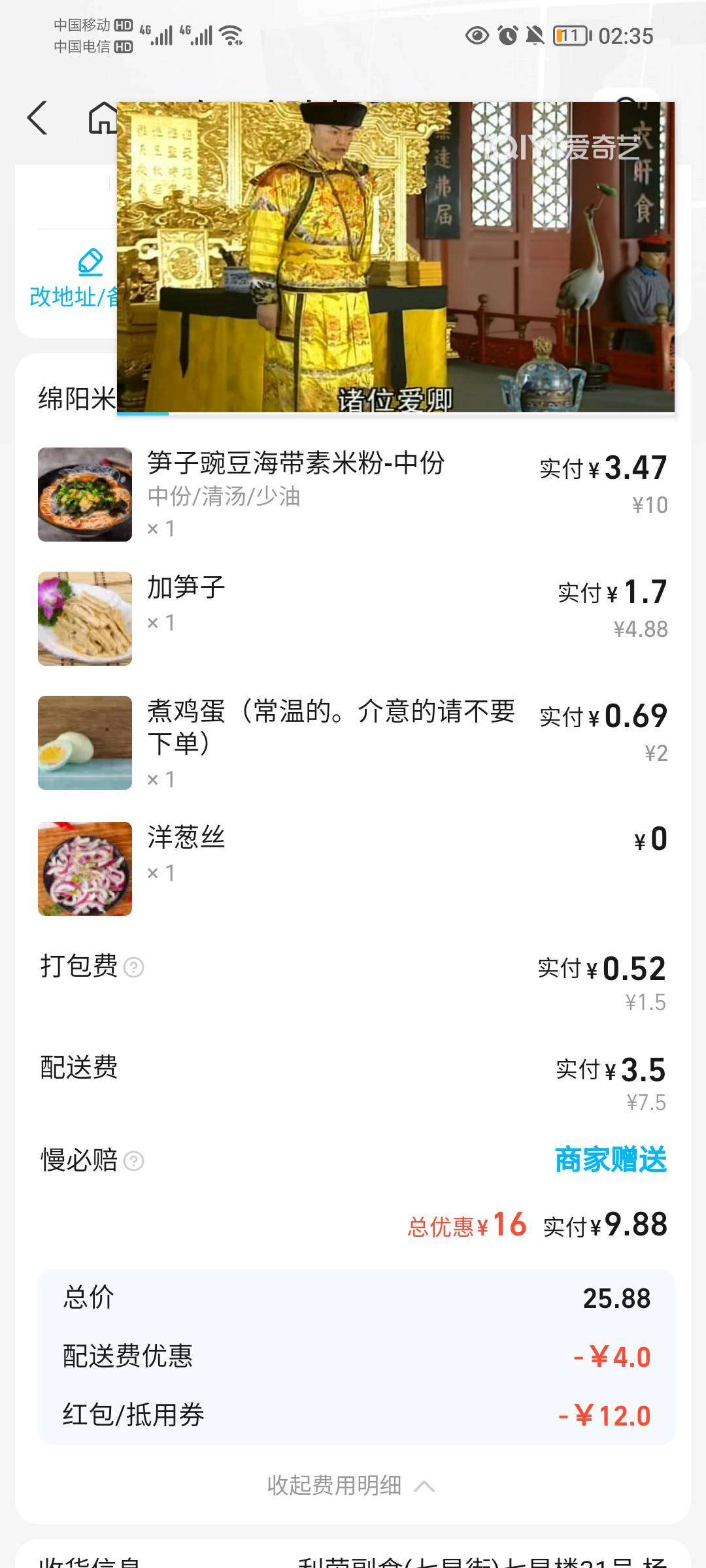Viewport: 706px width, 1568px height.
Task: Show the help info for 慢必赔
Action: click(x=134, y=1161)
